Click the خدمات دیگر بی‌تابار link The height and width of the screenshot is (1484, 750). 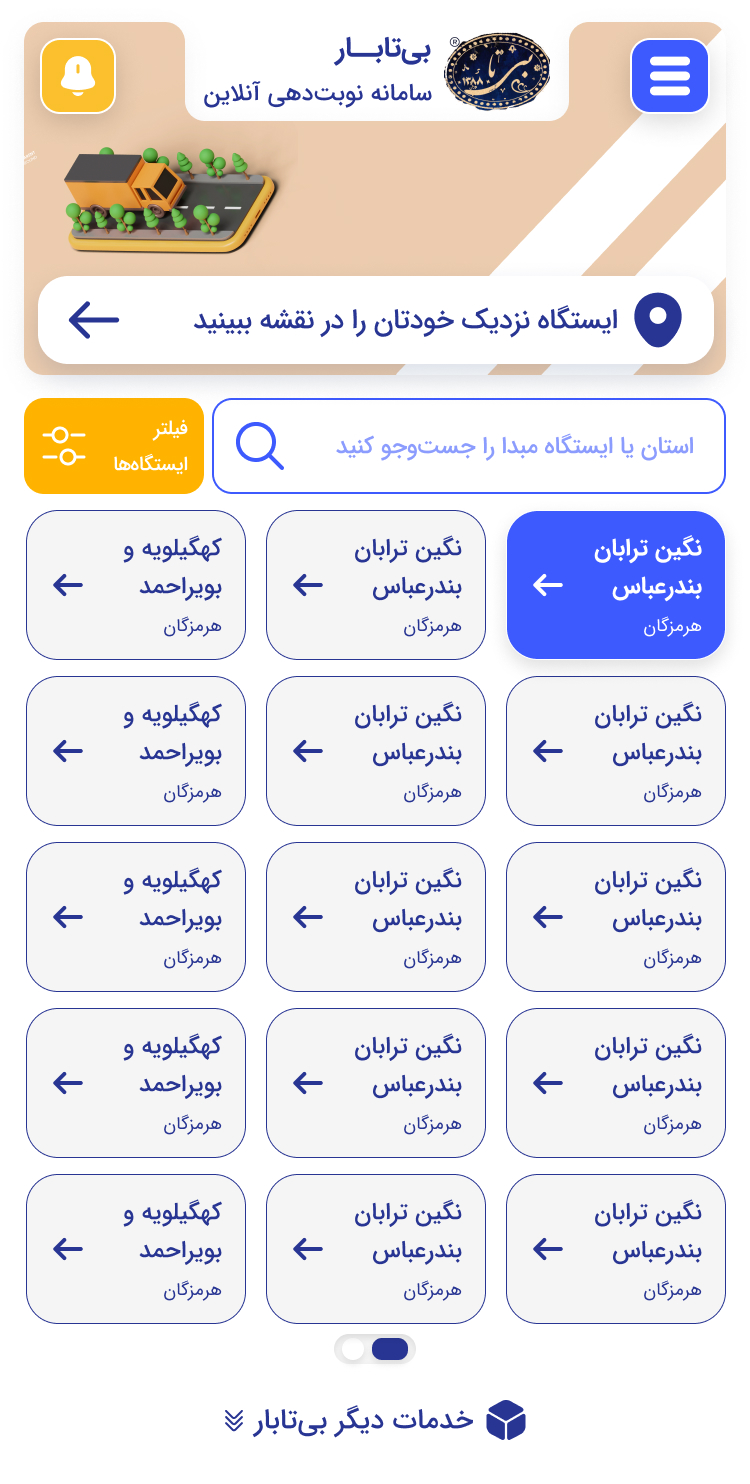pyautogui.click(x=375, y=1419)
